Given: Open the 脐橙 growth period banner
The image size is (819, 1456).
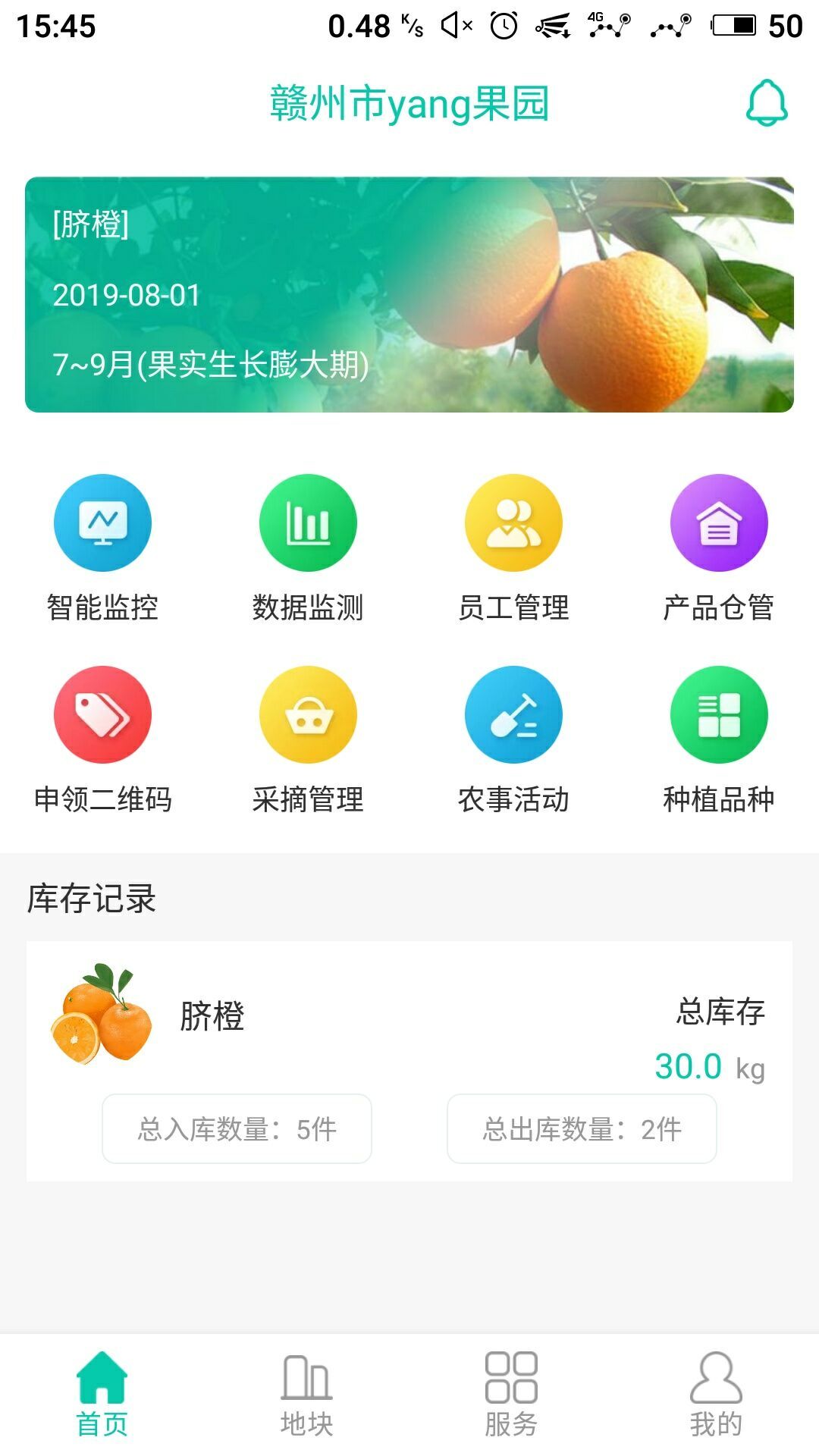Looking at the screenshot, I should pos(409,295).
